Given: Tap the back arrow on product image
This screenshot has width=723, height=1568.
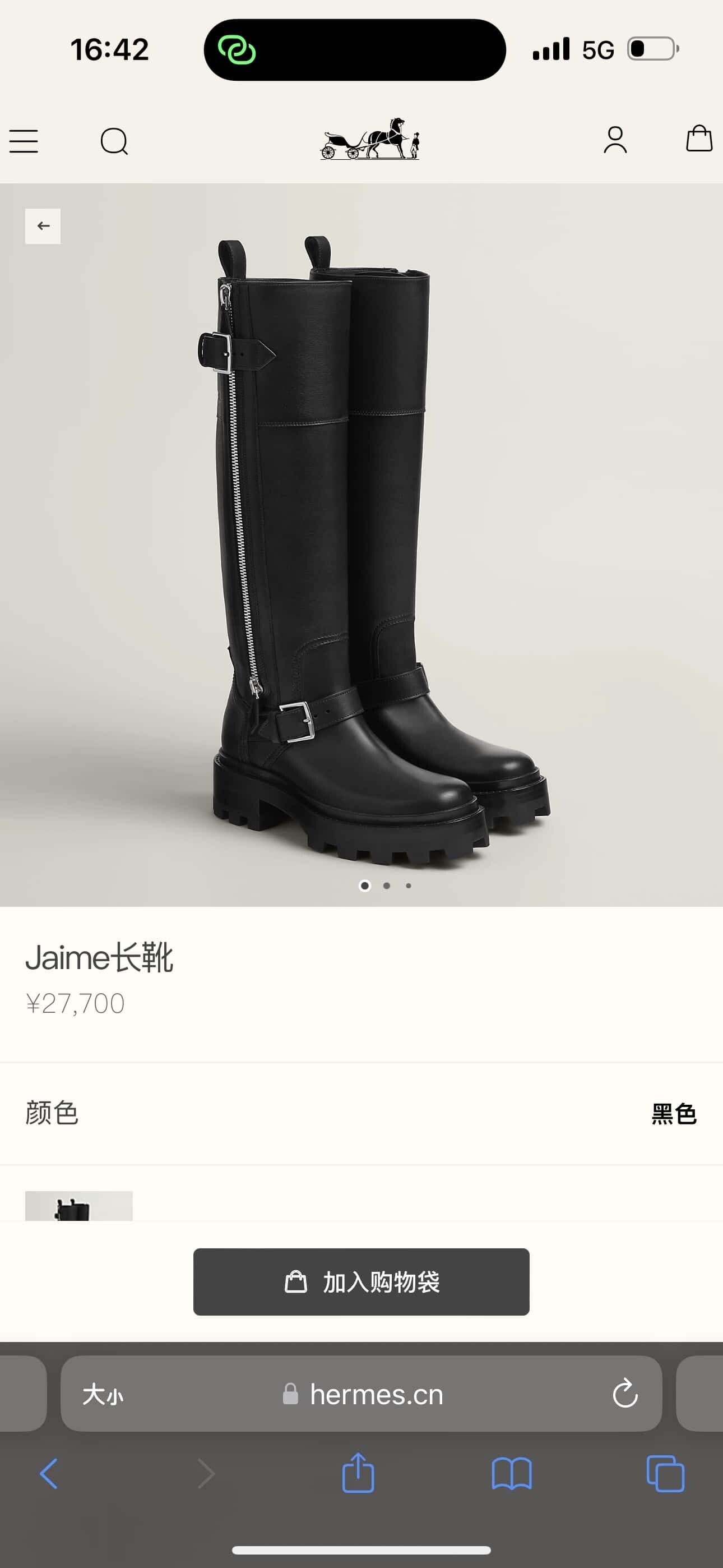Looking at the screenshot, I should pos(43,226).
